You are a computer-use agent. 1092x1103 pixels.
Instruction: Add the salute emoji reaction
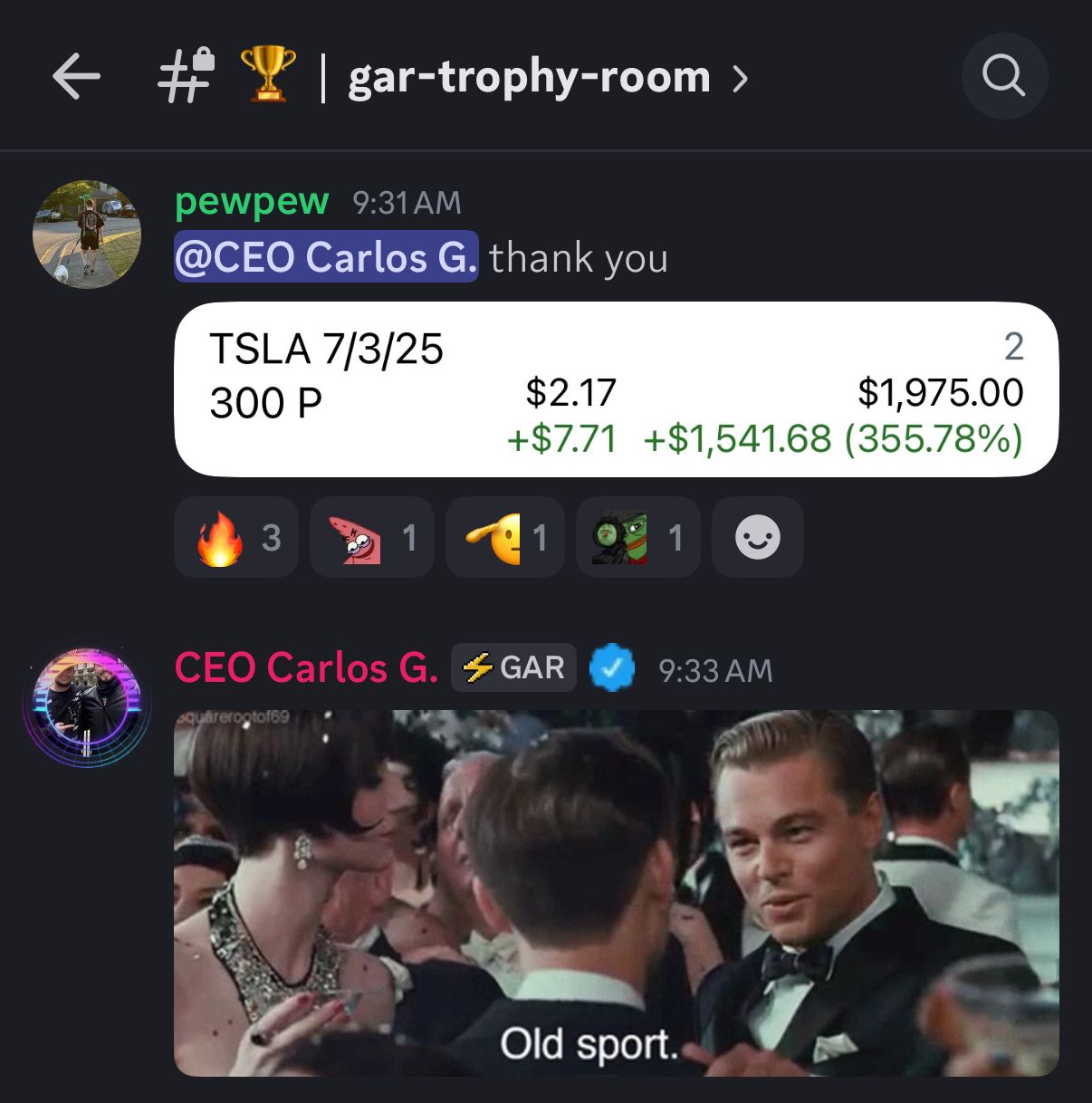click(x=504, y=537)
